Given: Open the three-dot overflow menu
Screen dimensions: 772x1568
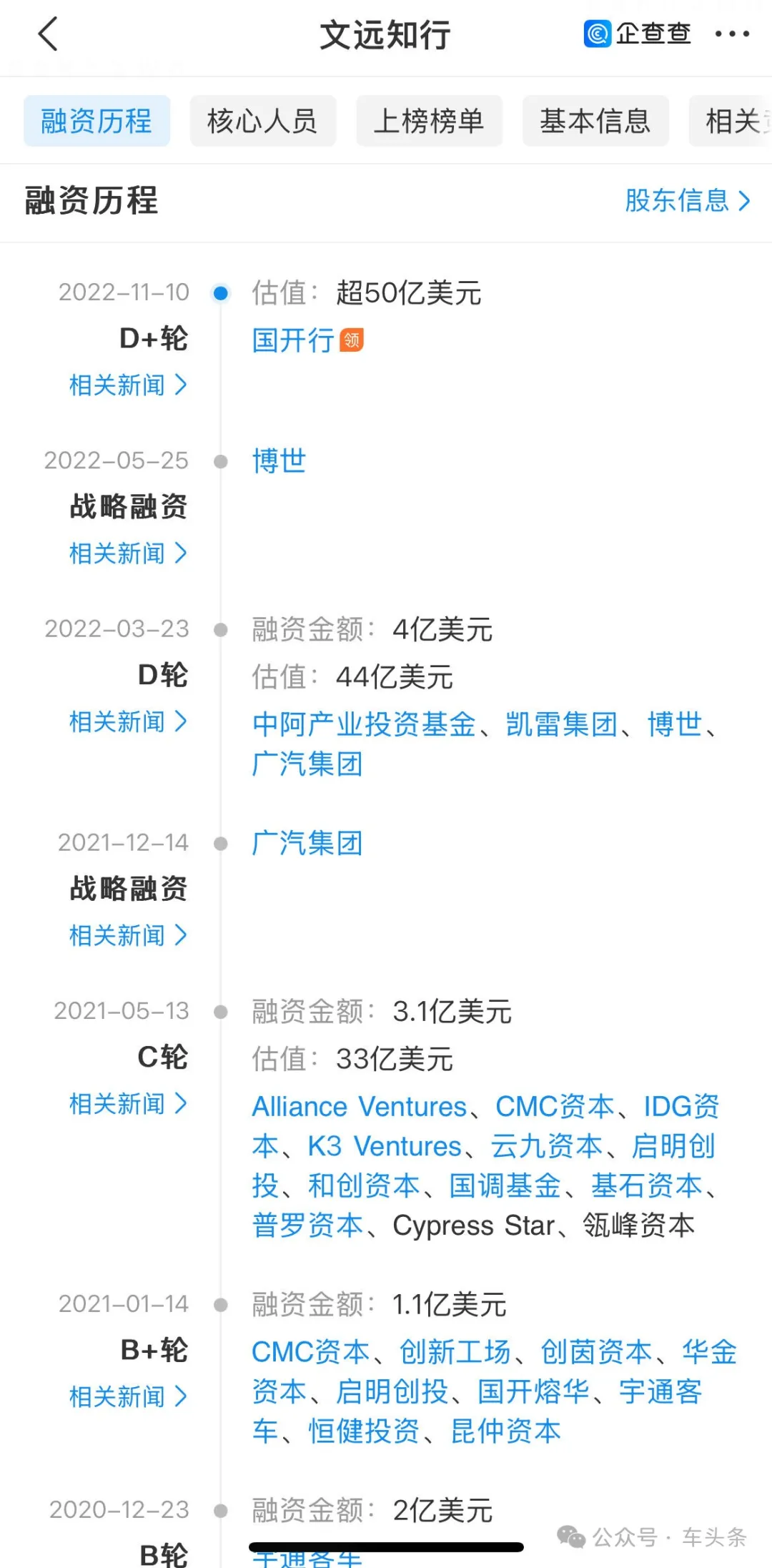Looking at the screenshot, I should 732,34.
